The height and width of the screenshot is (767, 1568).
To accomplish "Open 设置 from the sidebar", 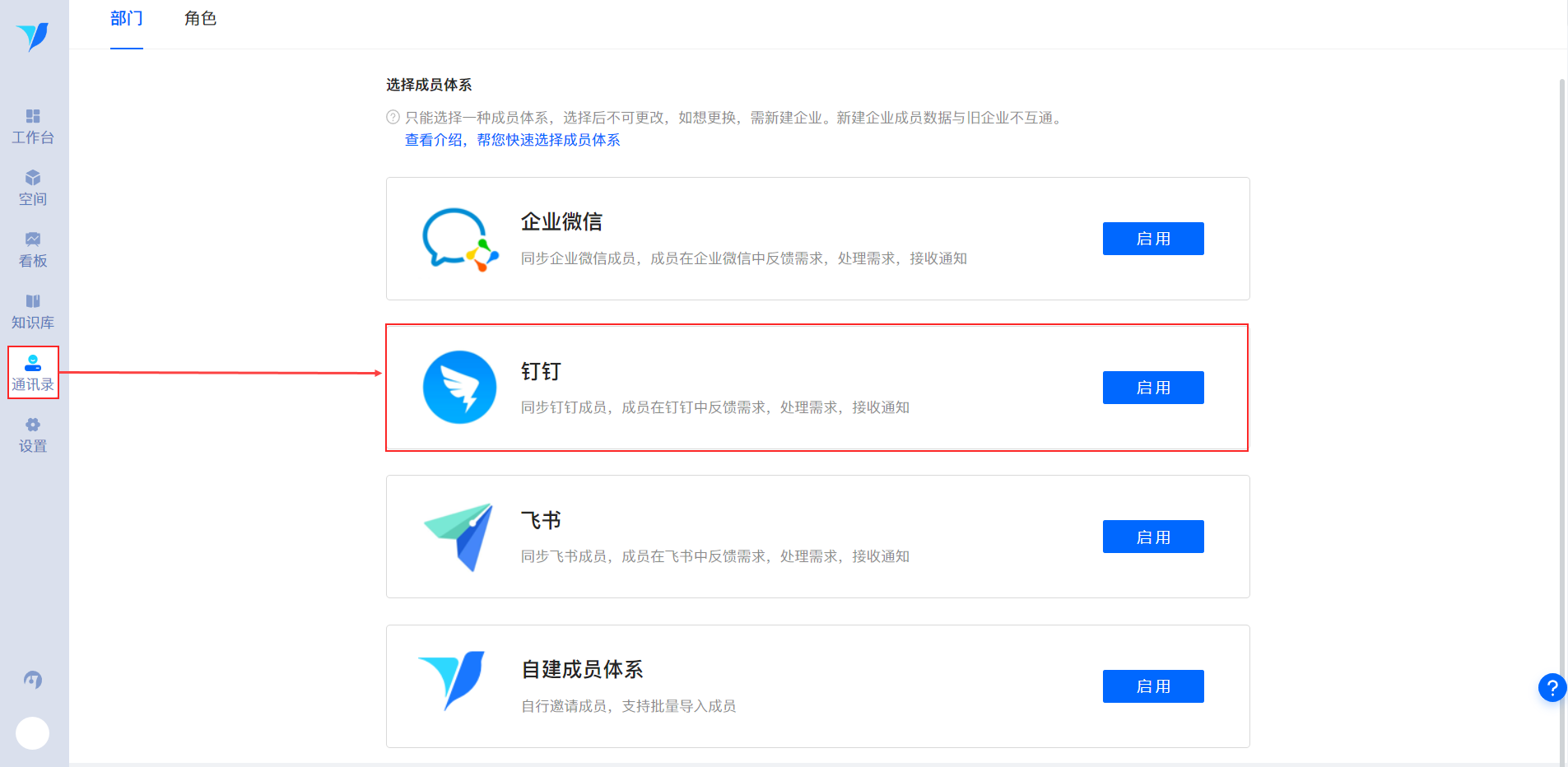I will (x=33, y=435).
